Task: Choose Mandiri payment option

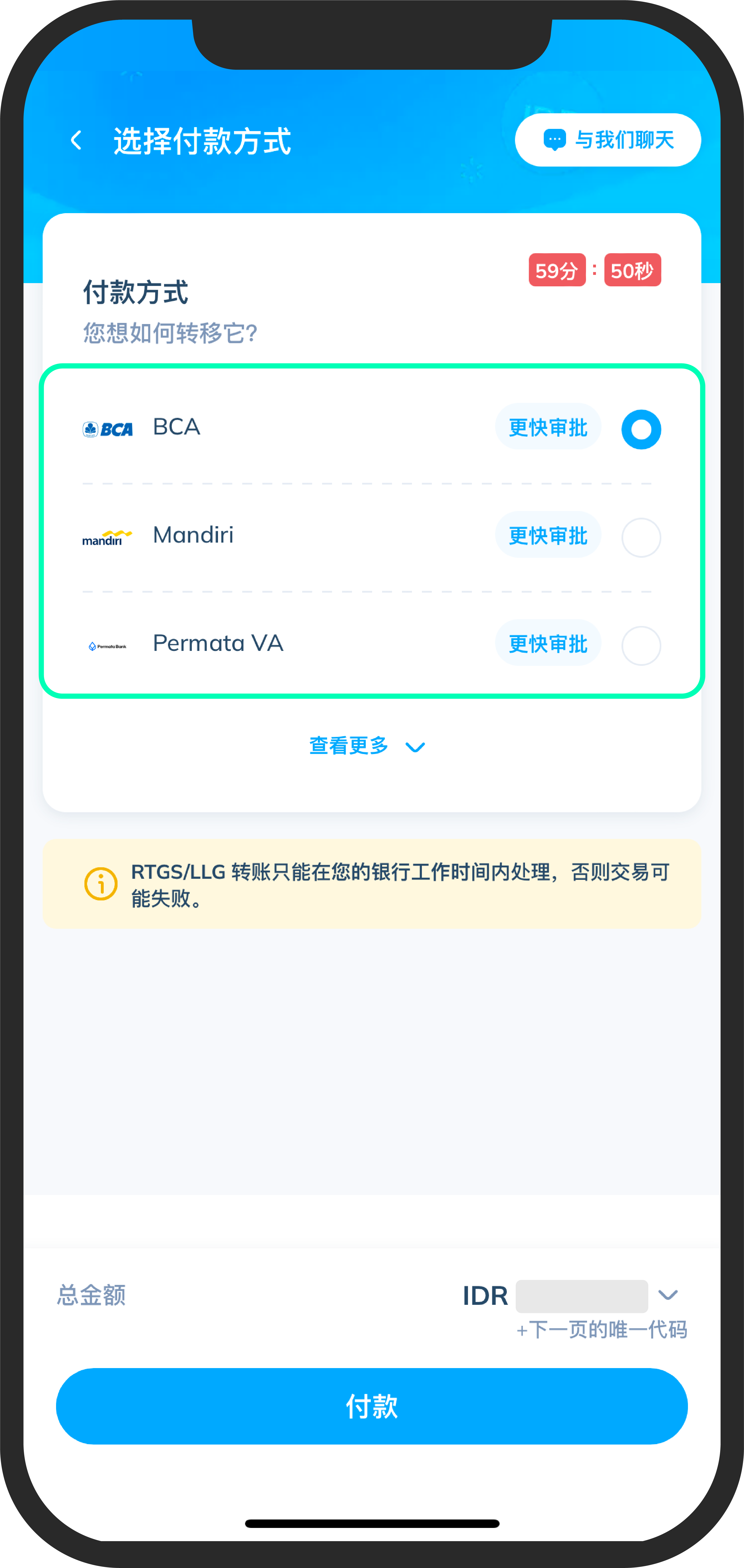Action: pyautogui.click(x=641, y=537)
